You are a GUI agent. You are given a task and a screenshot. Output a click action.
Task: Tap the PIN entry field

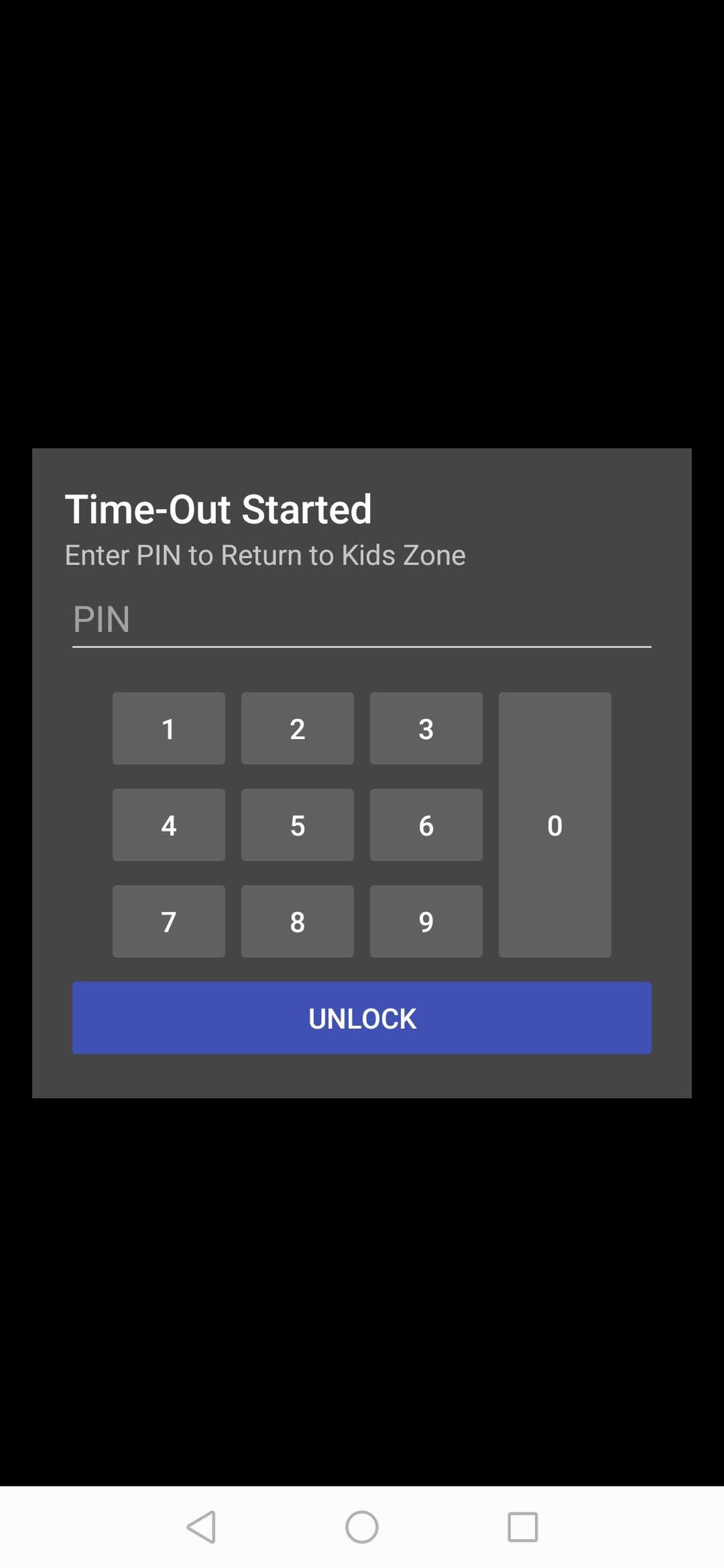click(362, 620)
